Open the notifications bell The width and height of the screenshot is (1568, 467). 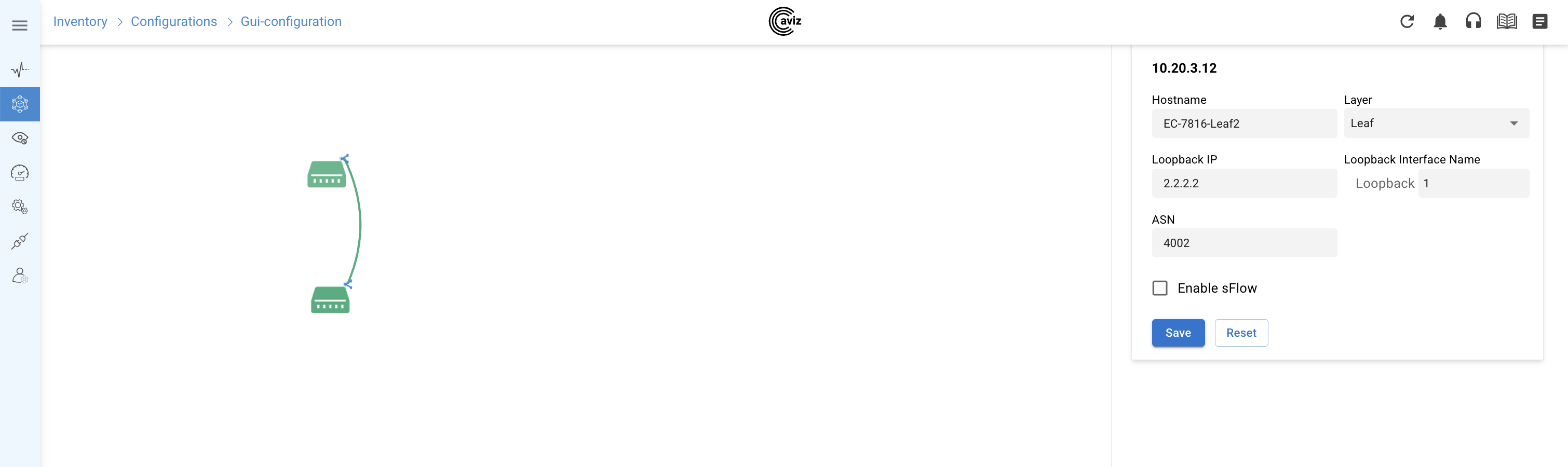pos(1440,22)
